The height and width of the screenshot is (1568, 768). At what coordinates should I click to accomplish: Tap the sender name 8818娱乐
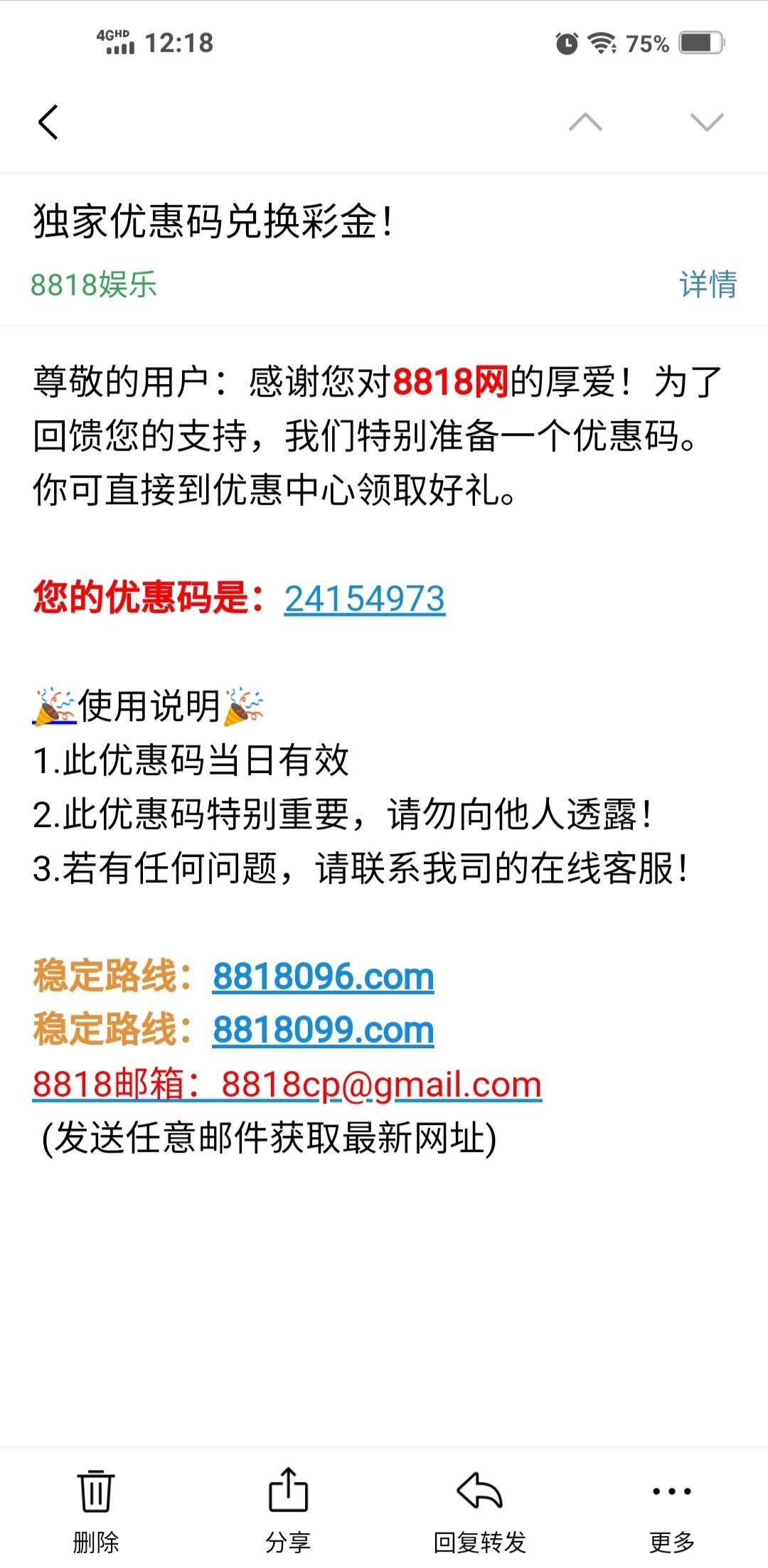point(93,284)
